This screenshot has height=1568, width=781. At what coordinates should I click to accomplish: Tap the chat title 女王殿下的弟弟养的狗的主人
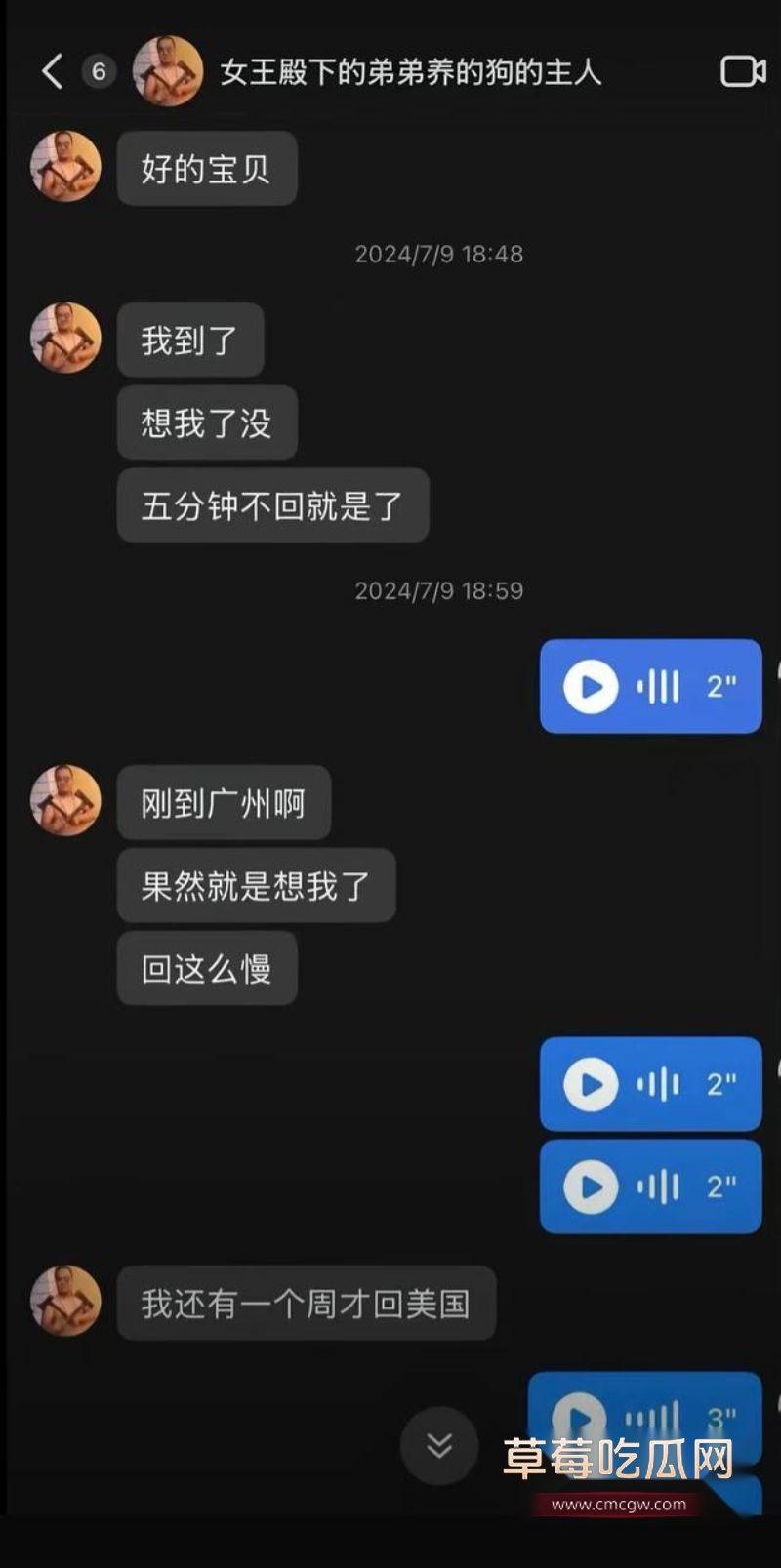pyautogui.click(x=410, y=70)
